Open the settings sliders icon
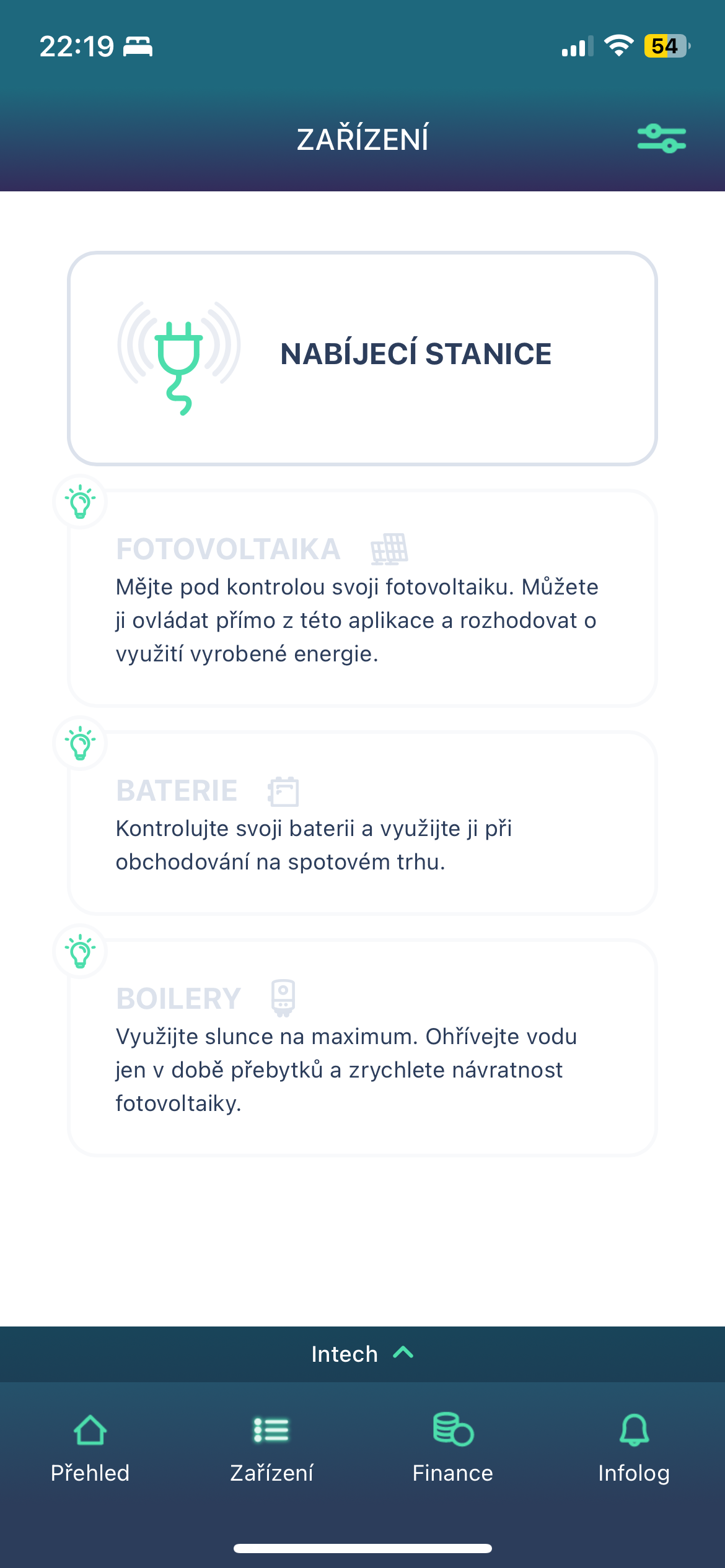 (x=661, y=138)
